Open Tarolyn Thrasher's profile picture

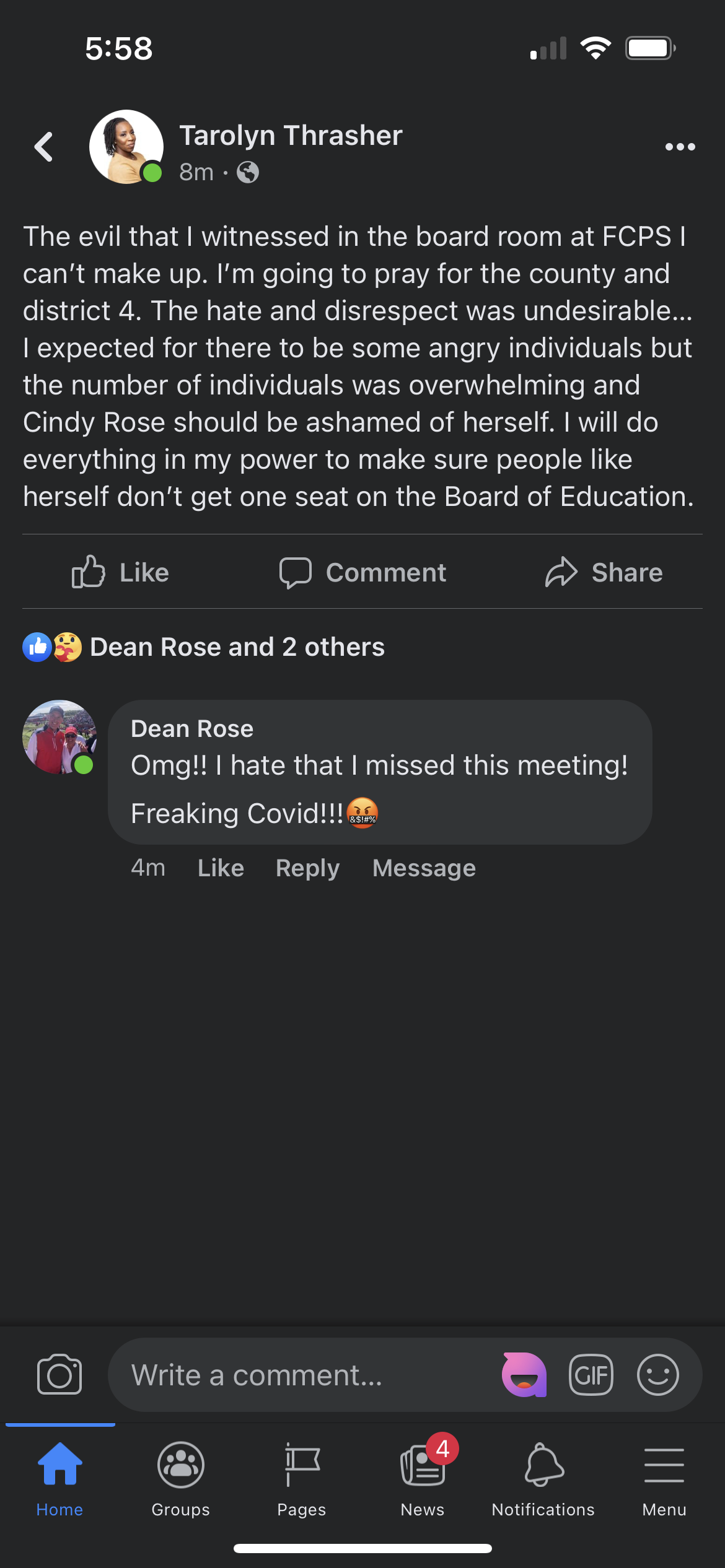[126, 147]
